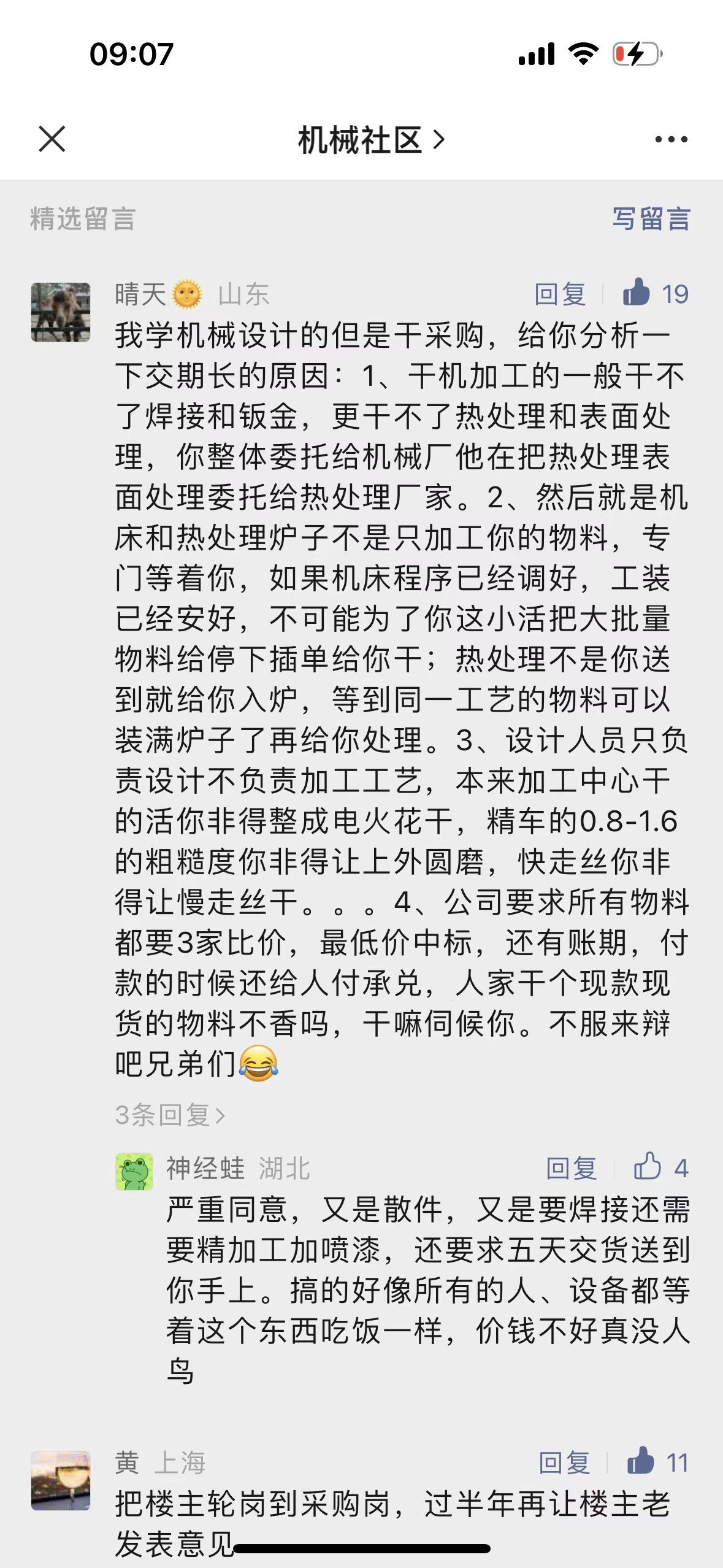Reply to 黄's comment from 上海
Viewport: 723px width, 1568px height.
click(x=564, y=1463)
